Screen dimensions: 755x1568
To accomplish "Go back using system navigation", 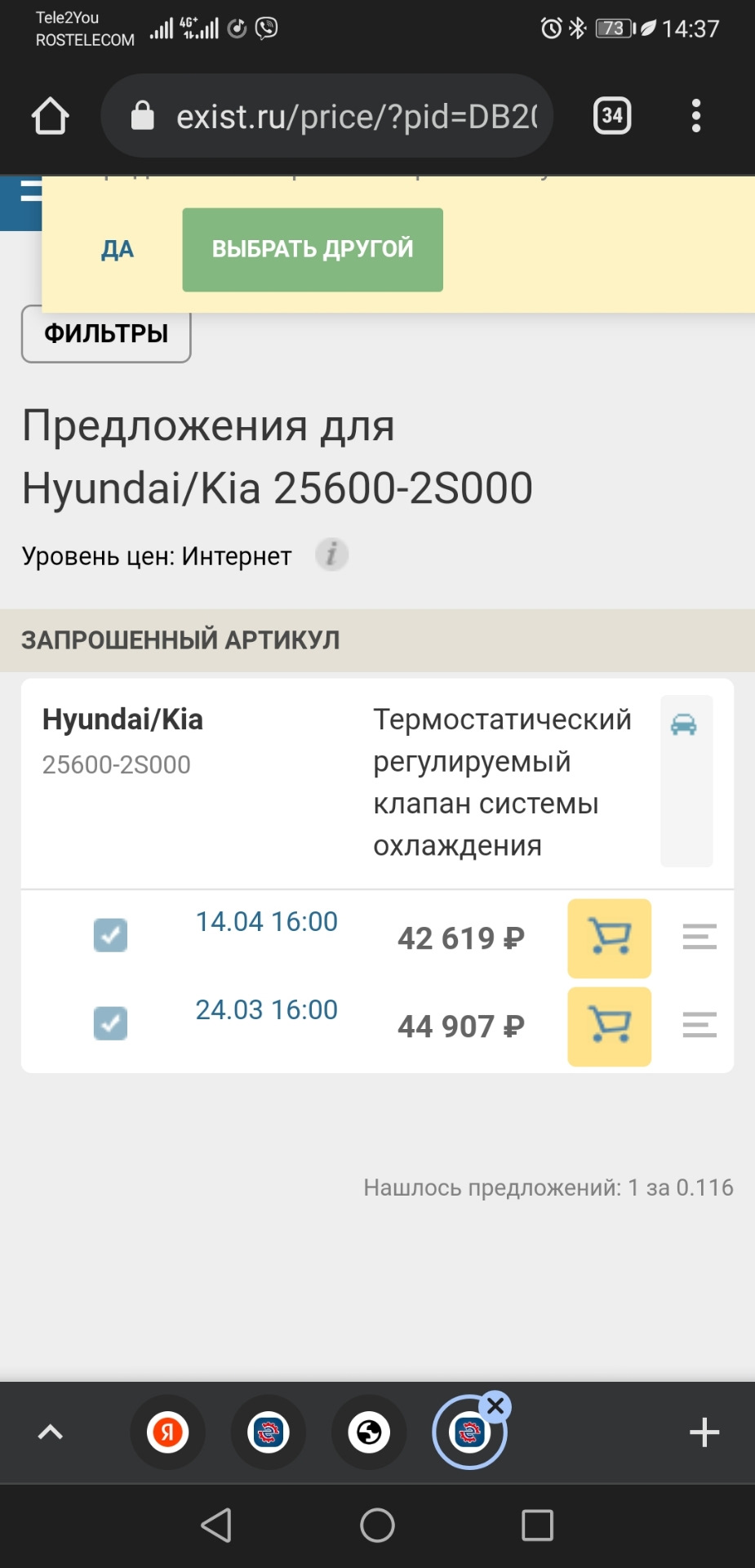I will pos(216,1525).
